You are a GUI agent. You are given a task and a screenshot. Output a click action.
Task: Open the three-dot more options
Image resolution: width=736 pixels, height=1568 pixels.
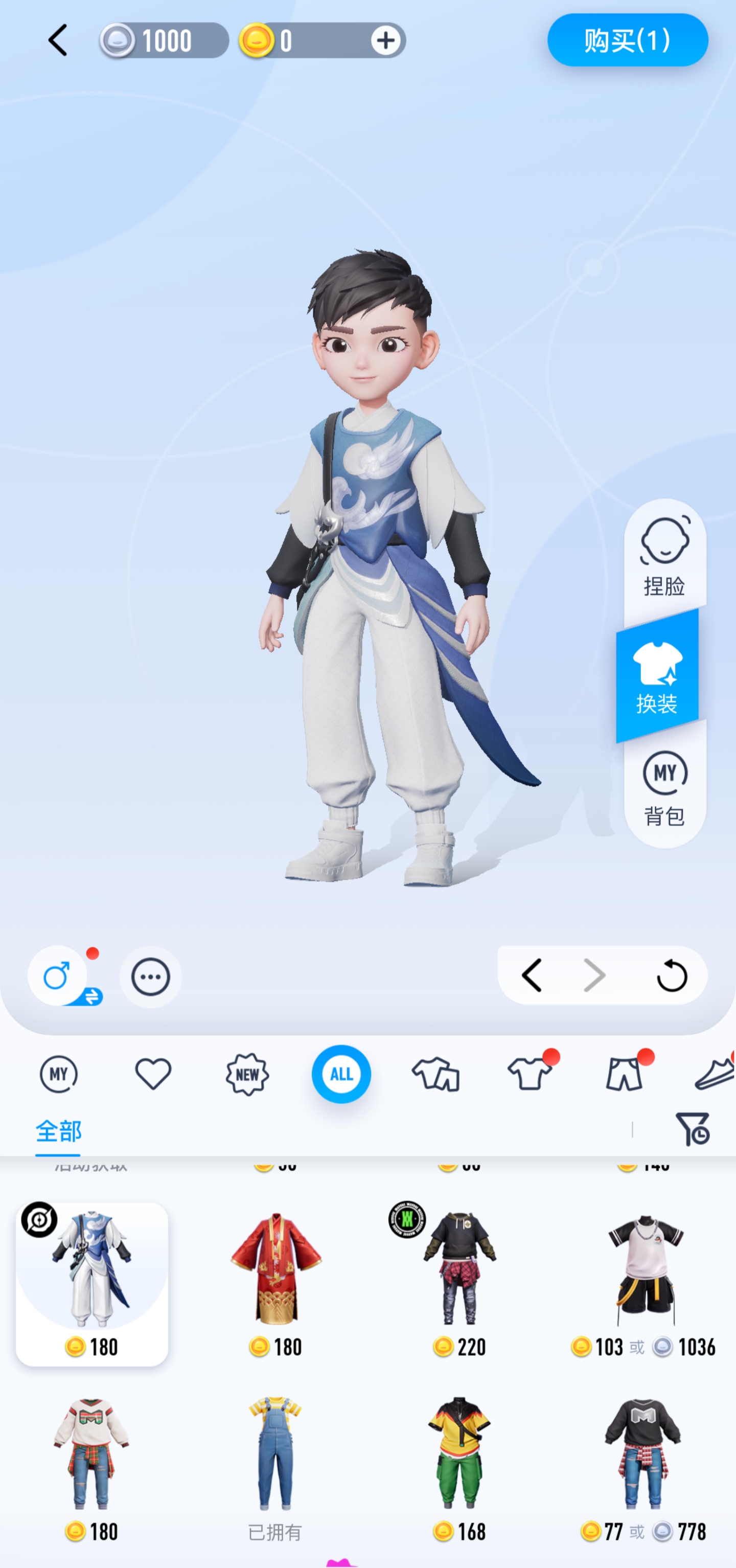(x=150, y=976)
